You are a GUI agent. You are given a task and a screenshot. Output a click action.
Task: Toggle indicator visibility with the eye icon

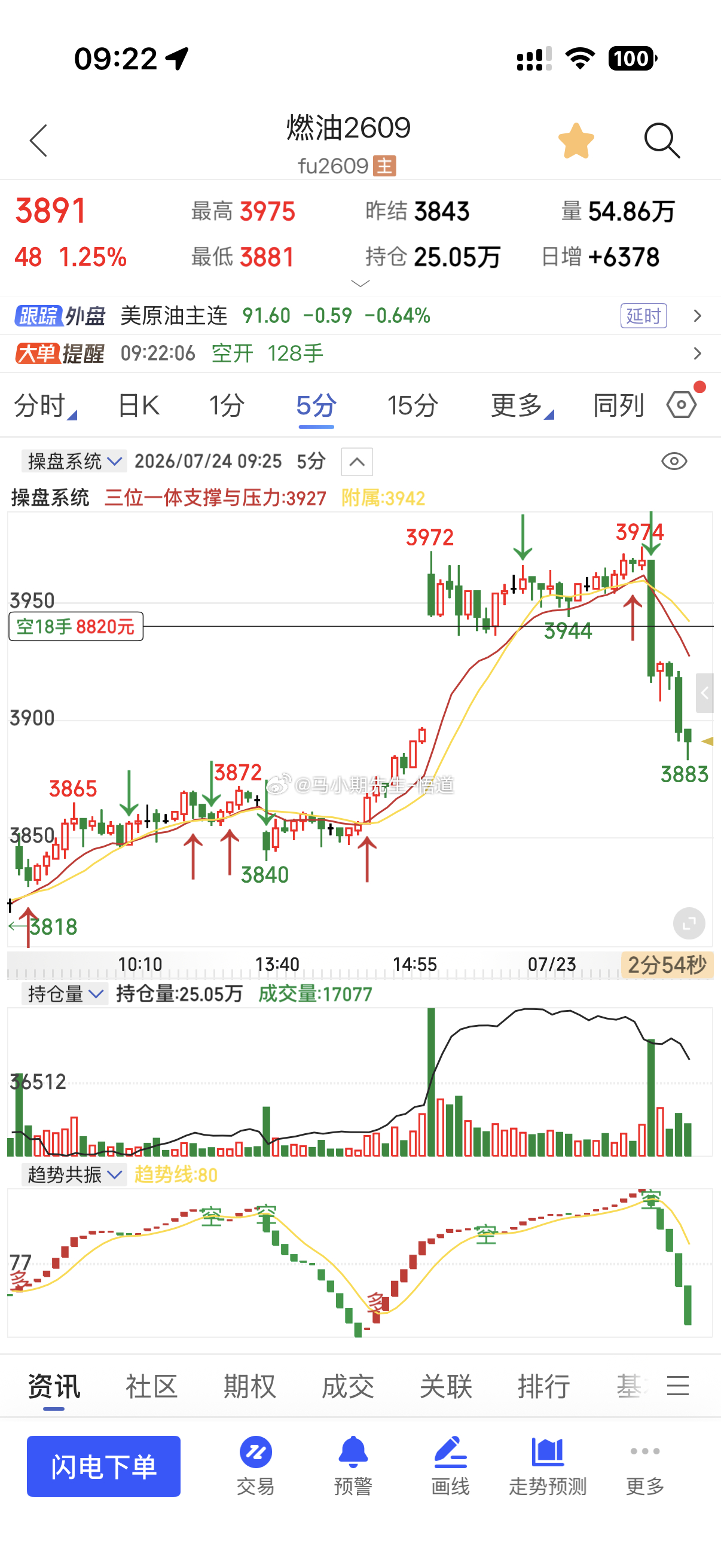pyautogui.click(x=674, y=462)
